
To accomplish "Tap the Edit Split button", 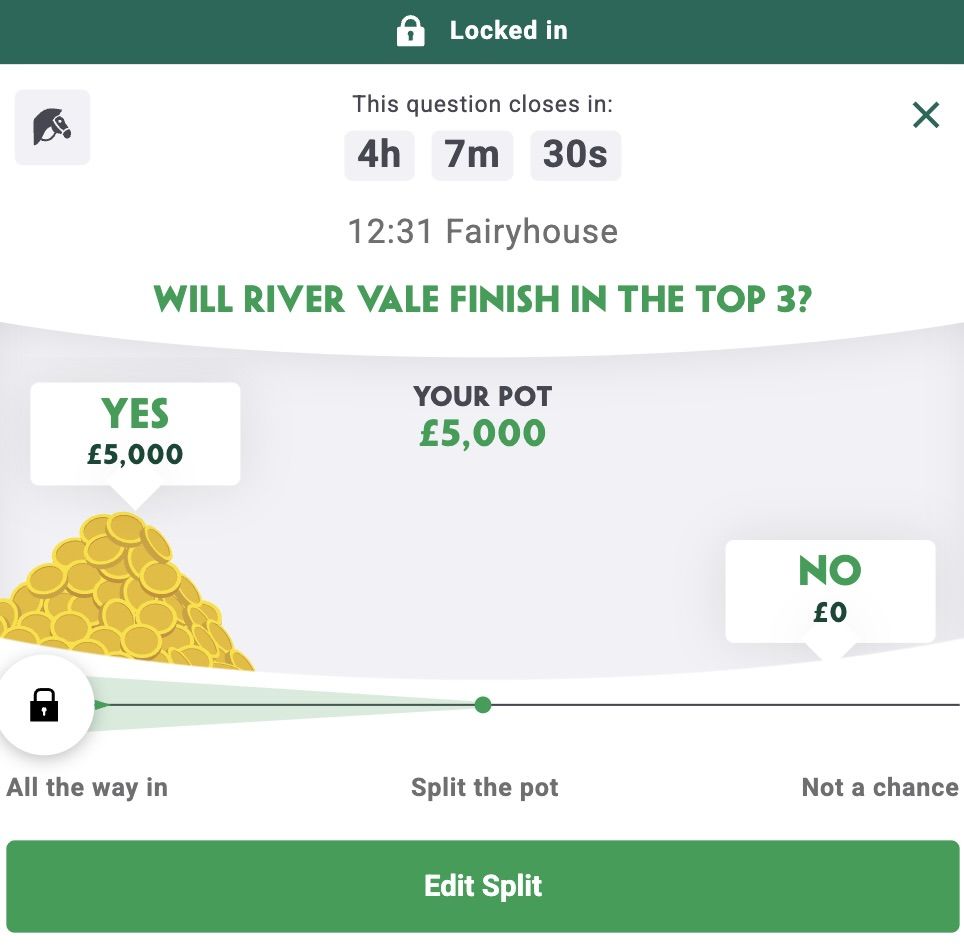I will click(x=482, y=886).
